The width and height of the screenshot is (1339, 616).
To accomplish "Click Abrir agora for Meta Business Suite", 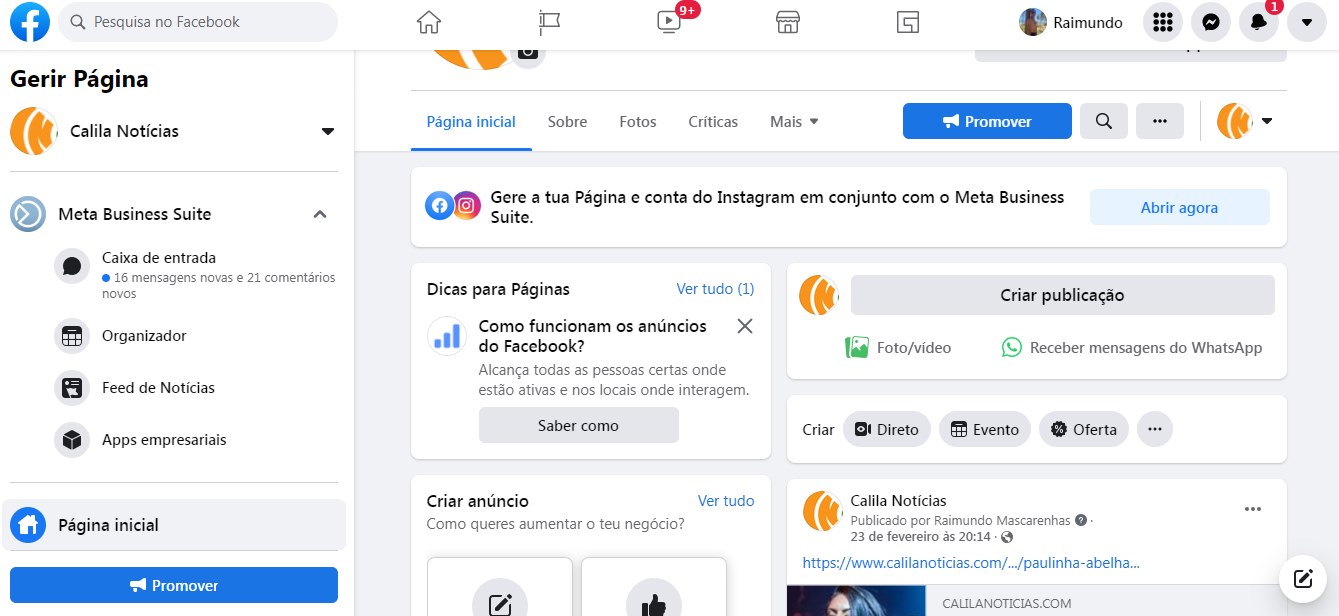I will click(1179, 208).
